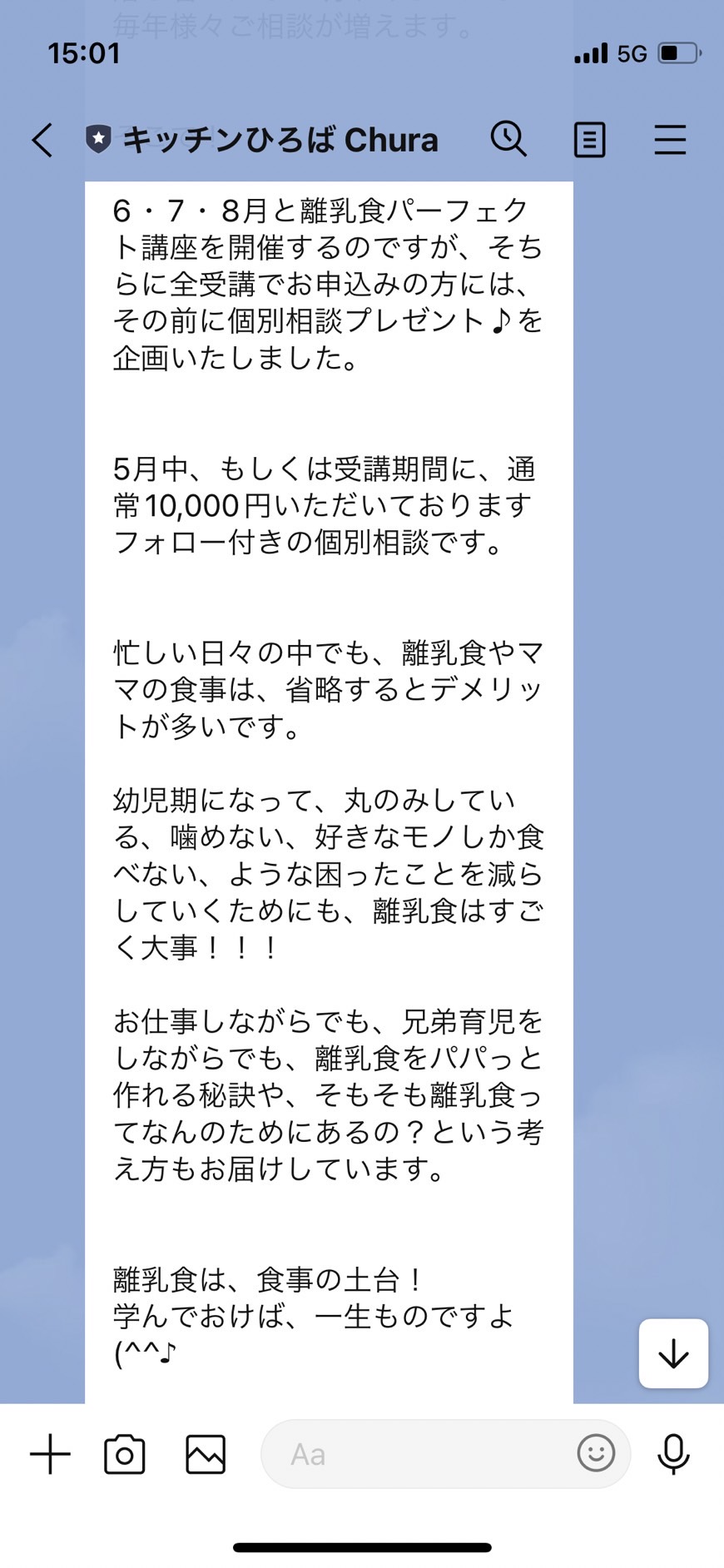Open the emoji sticker picker
724x1568 pixels.
click(596, 1453)
